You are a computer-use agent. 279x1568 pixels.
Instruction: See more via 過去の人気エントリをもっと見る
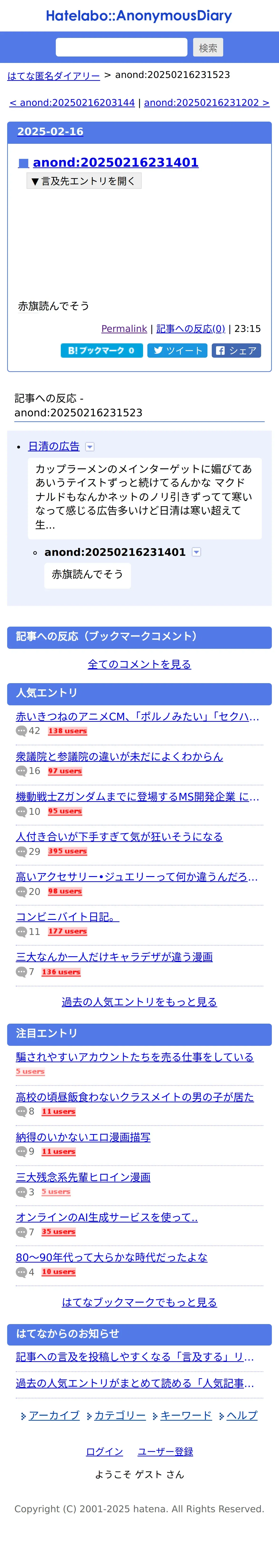tap(139, 1002)
